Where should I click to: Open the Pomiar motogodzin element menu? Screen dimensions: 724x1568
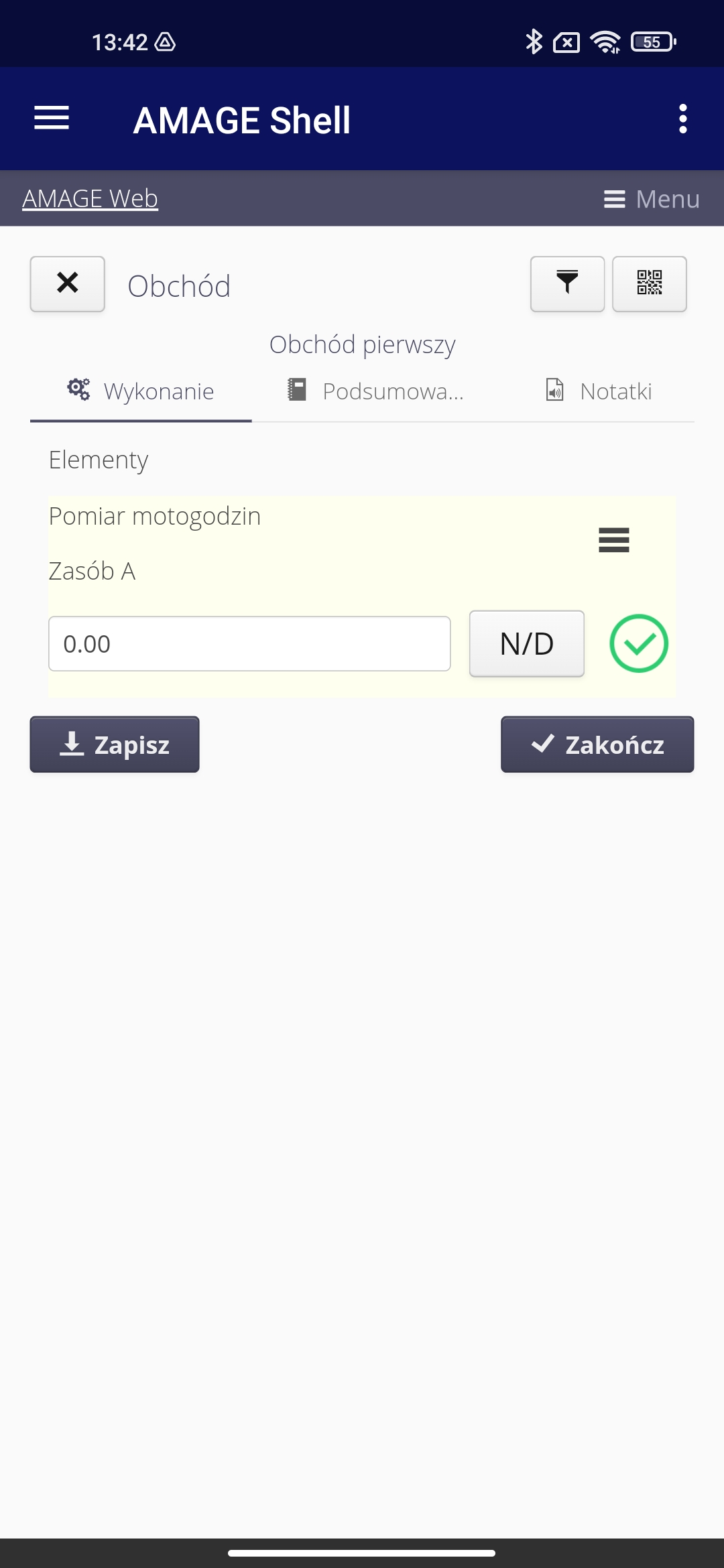[613, 539]
